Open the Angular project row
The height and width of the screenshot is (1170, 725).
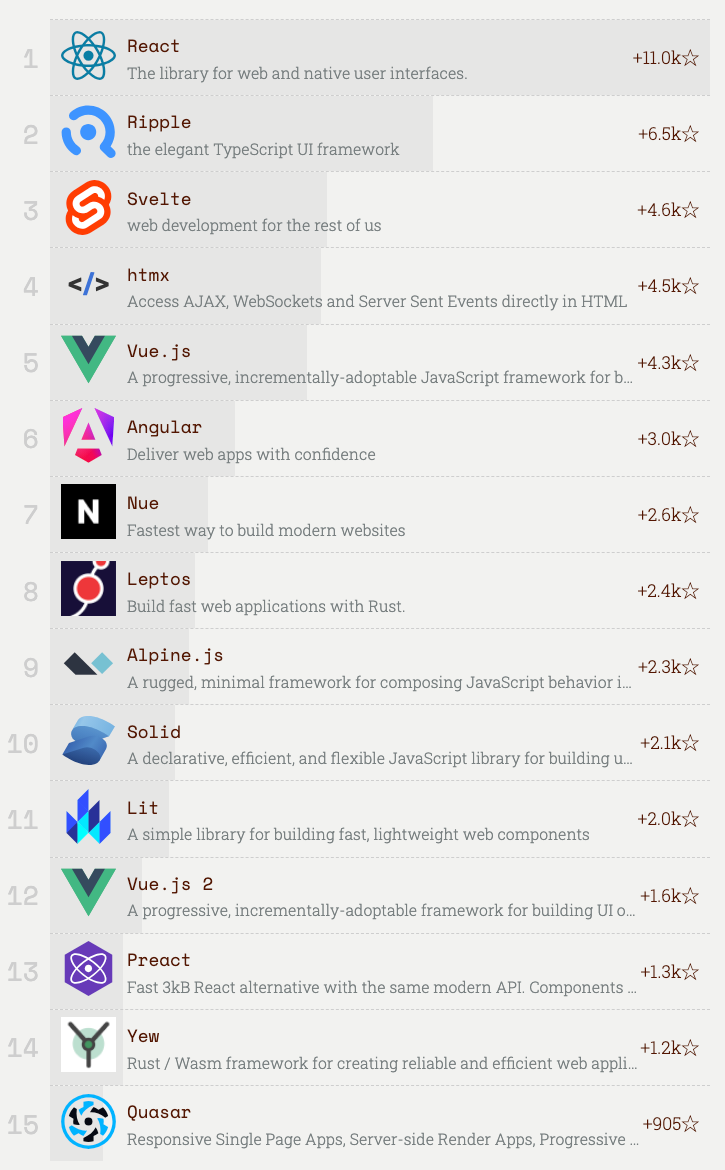click(x=164, y=427)
